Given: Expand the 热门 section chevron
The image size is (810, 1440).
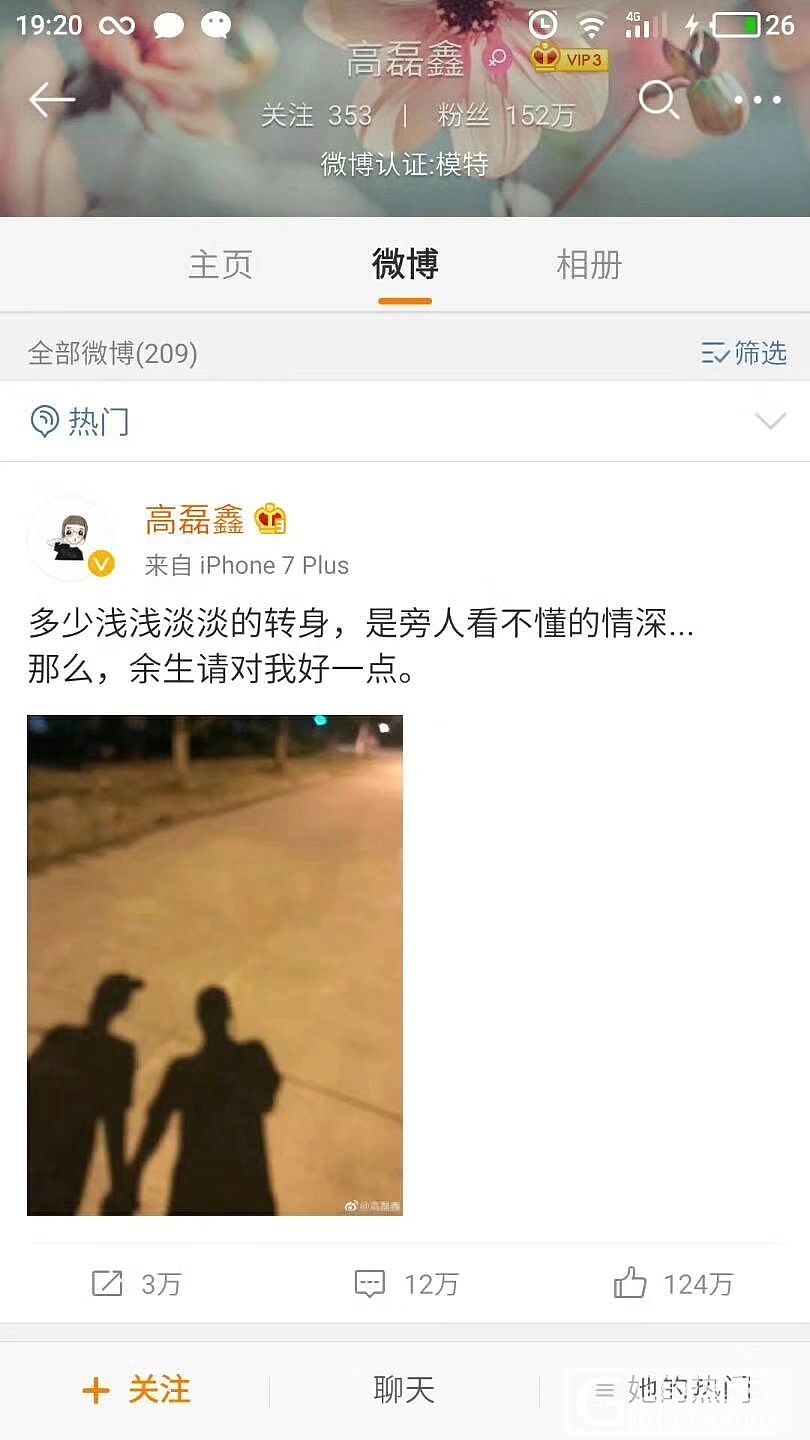Looking at the screenshot, I should (x=770, y=421).
